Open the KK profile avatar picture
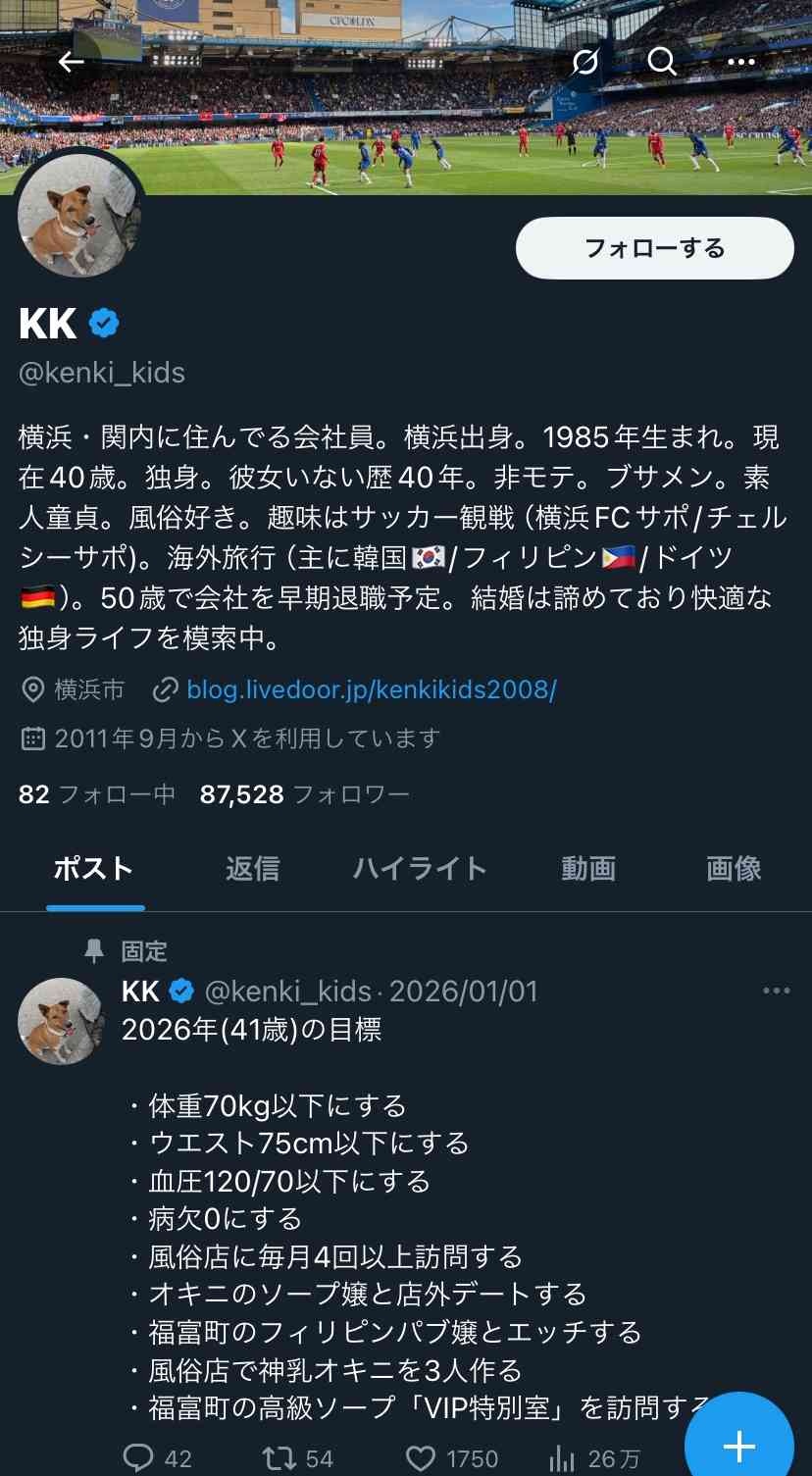Screen dimensions: 812x1476 (80, 216)
